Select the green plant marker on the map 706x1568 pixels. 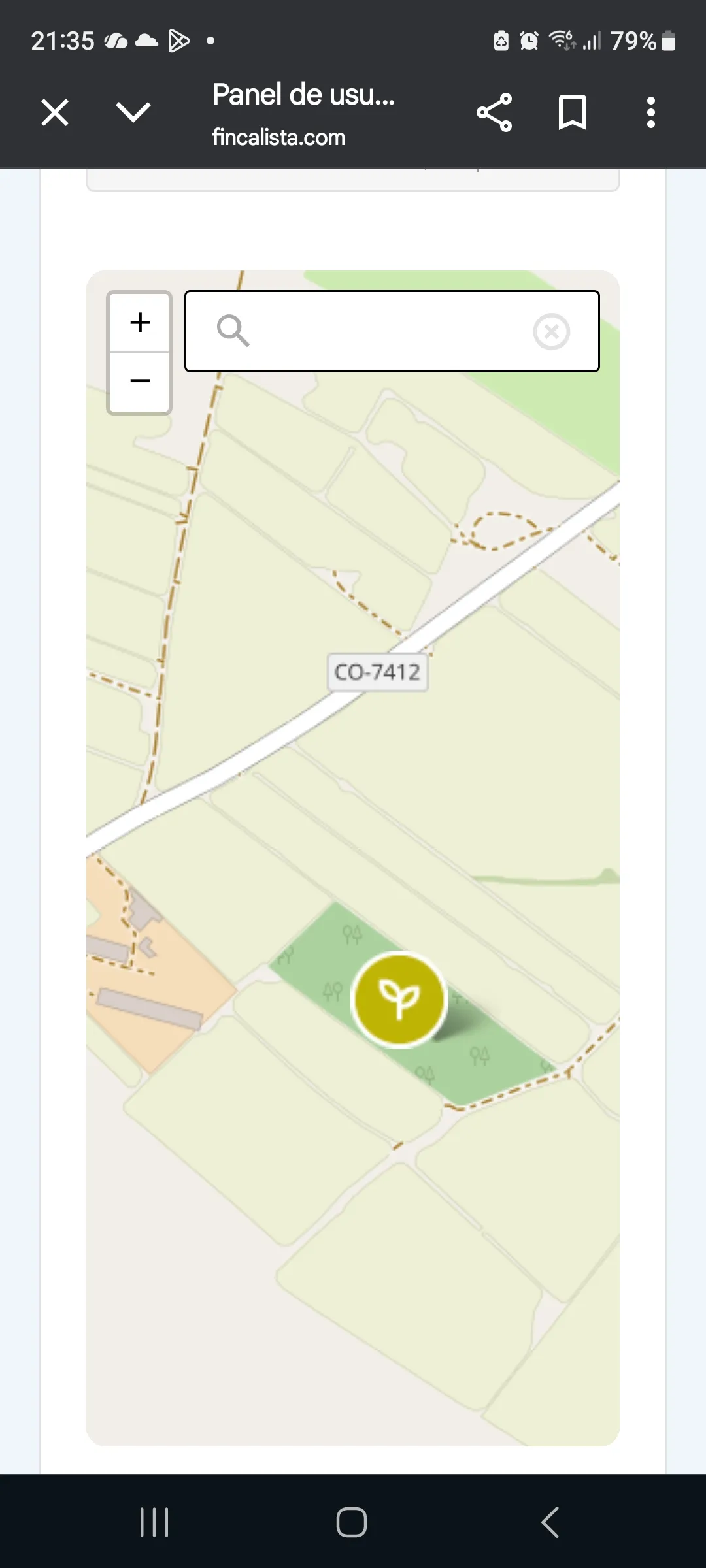tap(399, 999)
